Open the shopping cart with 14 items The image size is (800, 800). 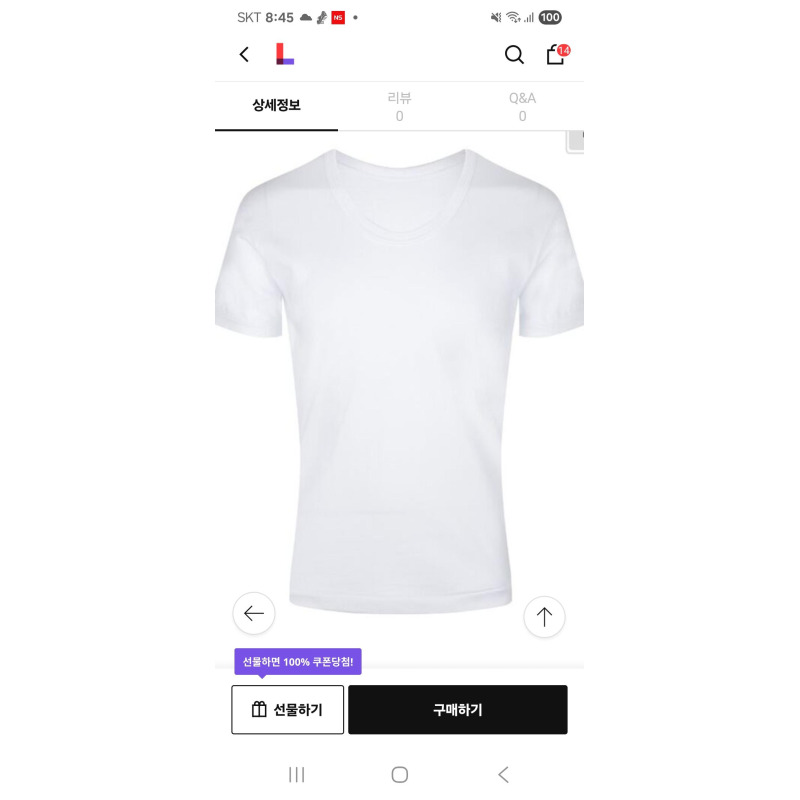coord(556,55)
